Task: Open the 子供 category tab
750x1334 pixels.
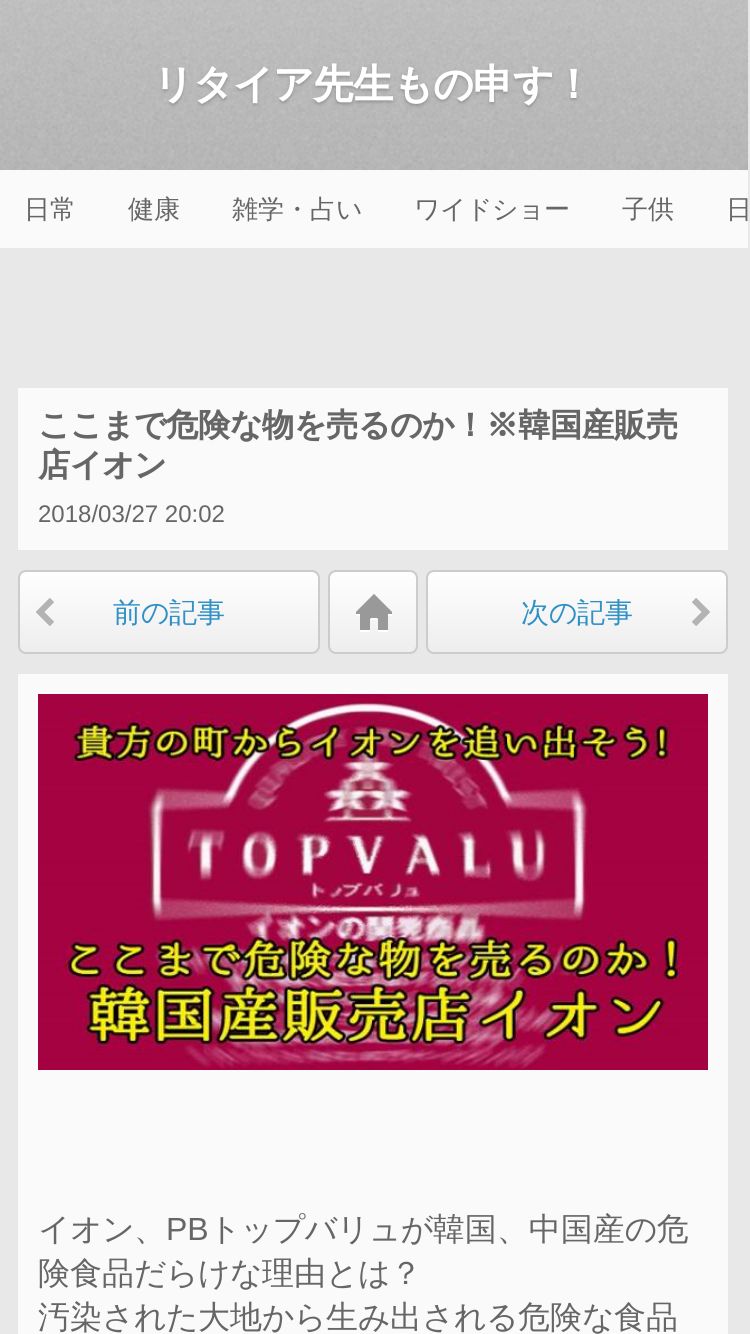Action: pyautogui.click(x=648, y=210)
